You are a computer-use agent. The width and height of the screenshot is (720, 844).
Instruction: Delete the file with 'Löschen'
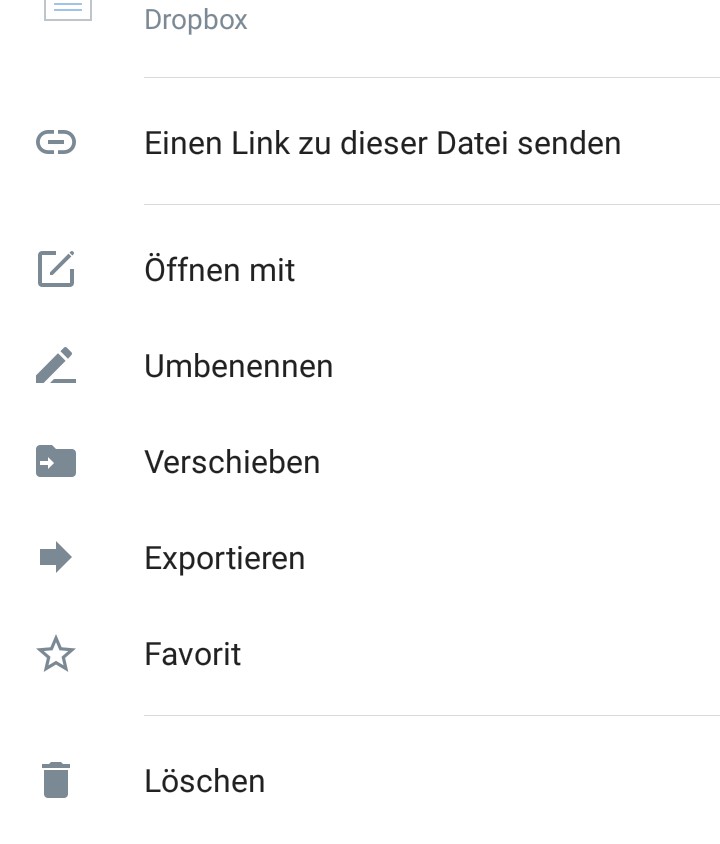[204, 781]
